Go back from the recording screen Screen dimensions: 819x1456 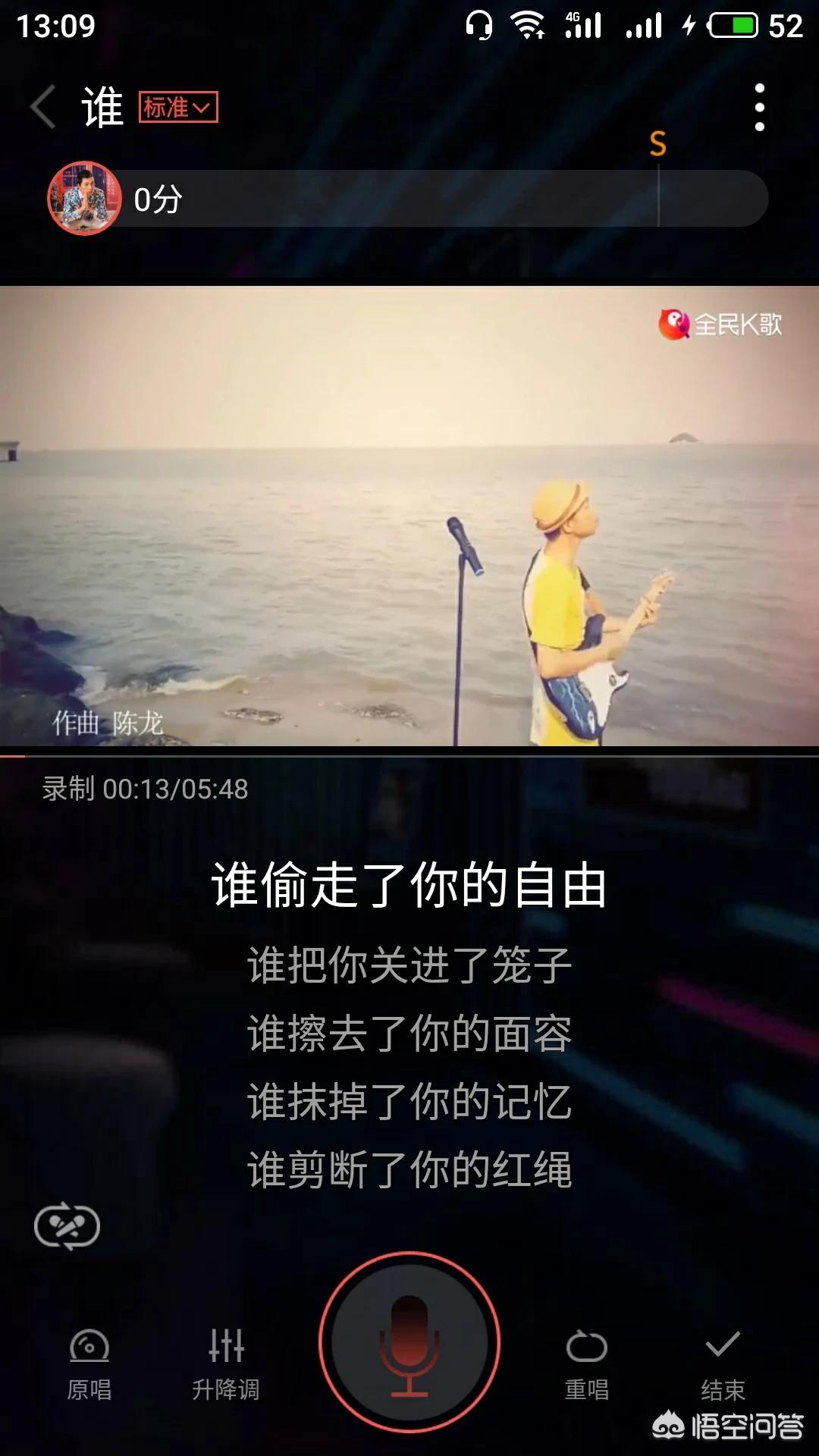44,107
